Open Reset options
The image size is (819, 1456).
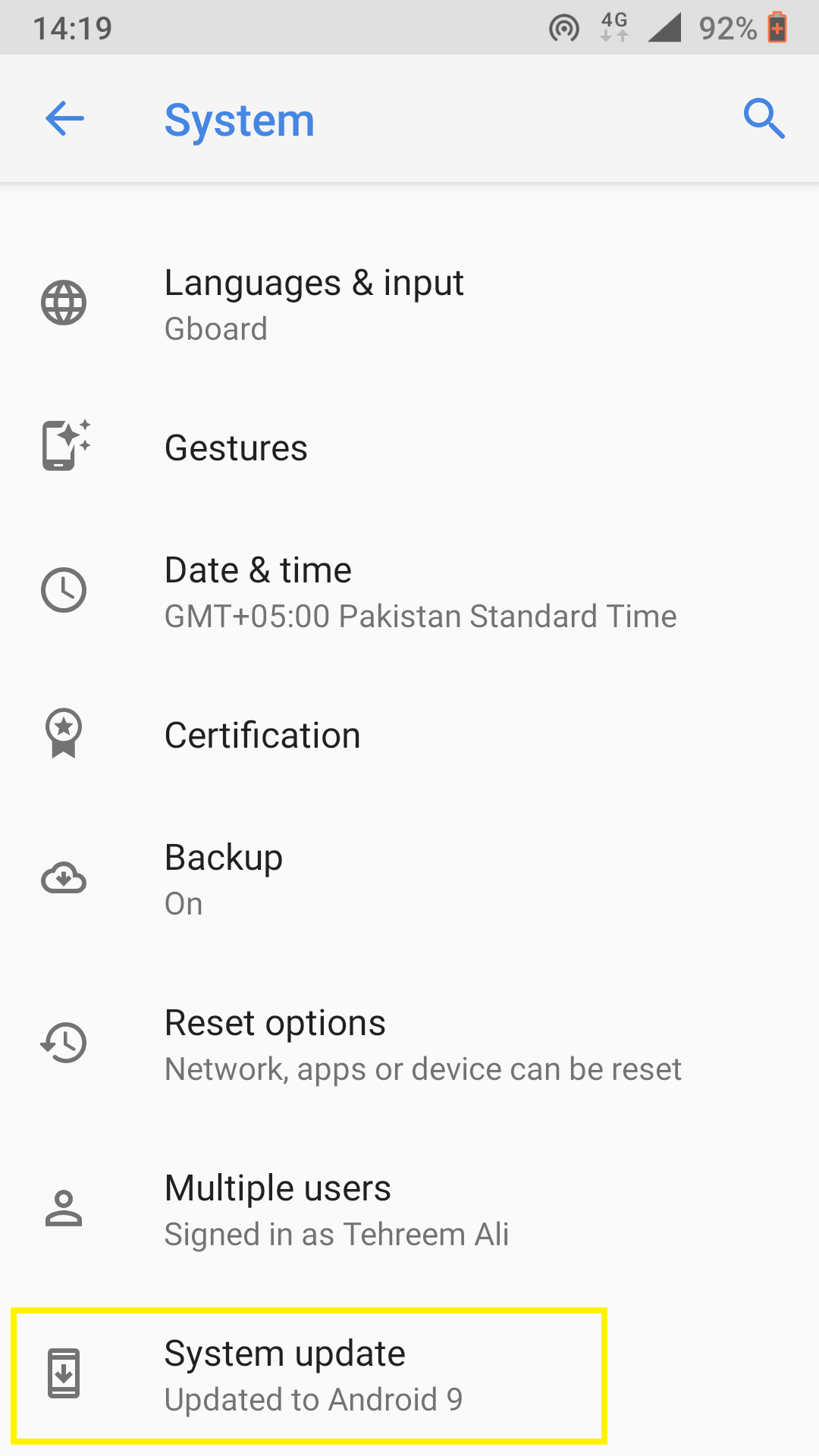click(x=409, y=1044)
